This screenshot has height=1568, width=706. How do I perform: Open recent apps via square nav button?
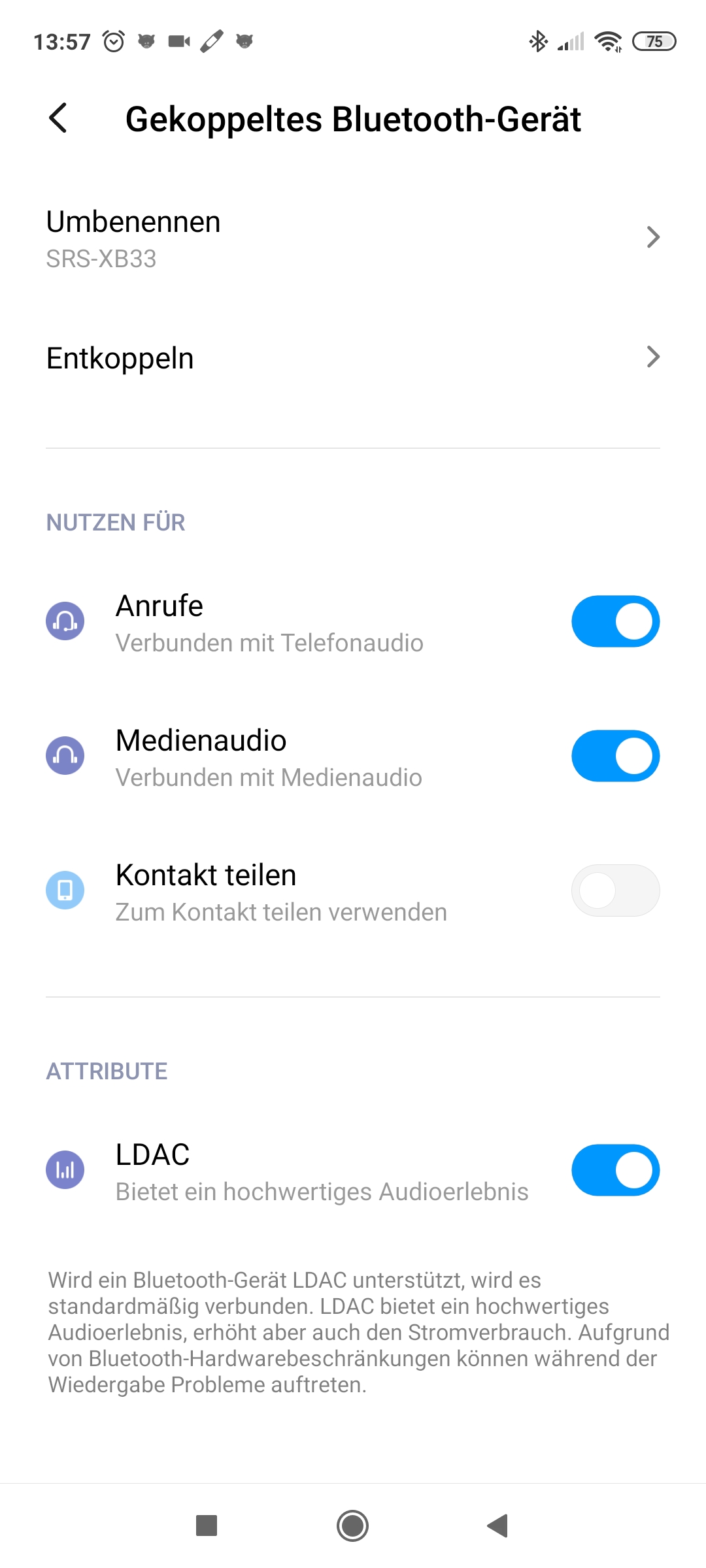(x=207, y=1526)
